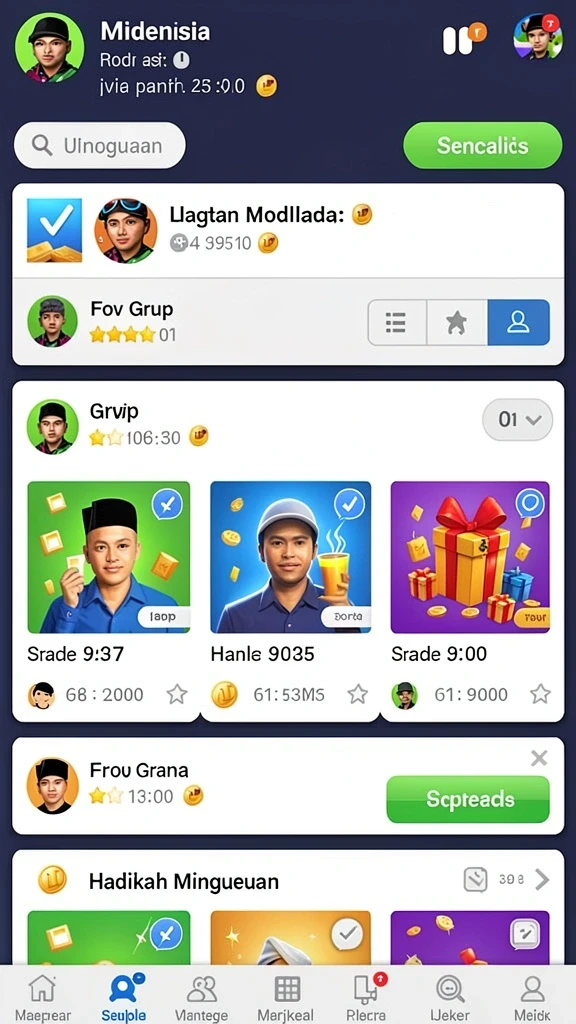Select the person view in Fov Grup
The image size is (576, 1024).
(x=518, y=322)
